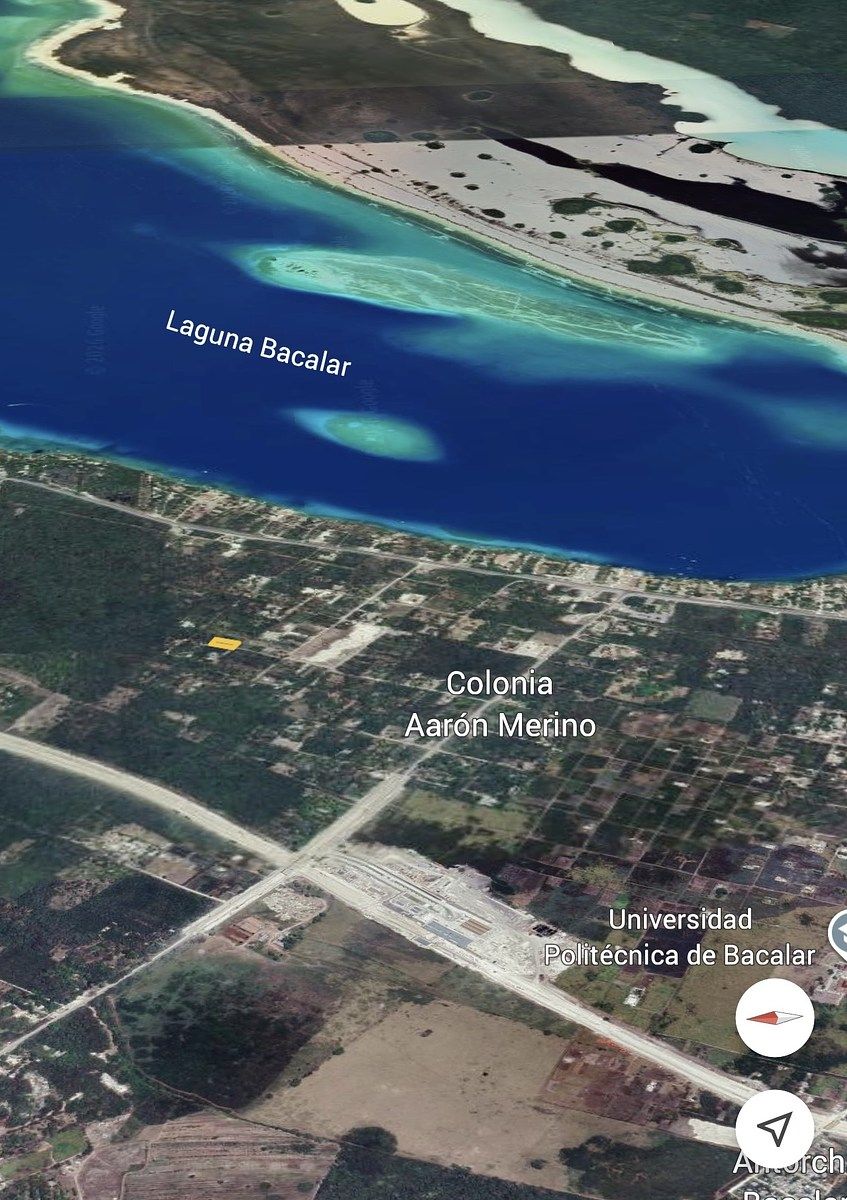
Task: Open Universidad Politécnica de Bacalar place label
Action: click(x=680, y=937)
